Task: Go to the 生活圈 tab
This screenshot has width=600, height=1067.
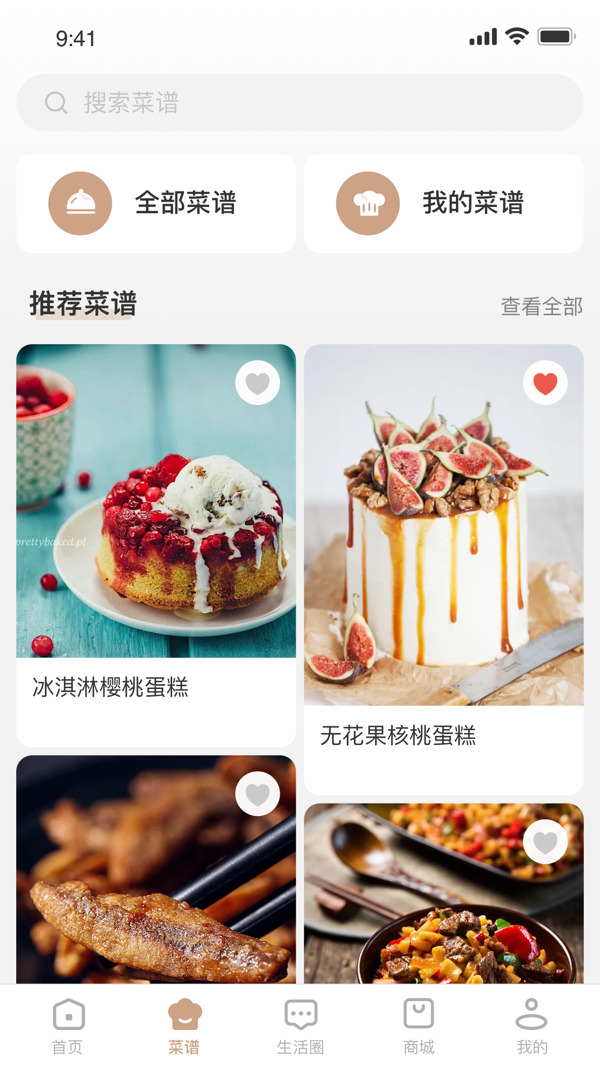Action: click(x=300, y=1026)
